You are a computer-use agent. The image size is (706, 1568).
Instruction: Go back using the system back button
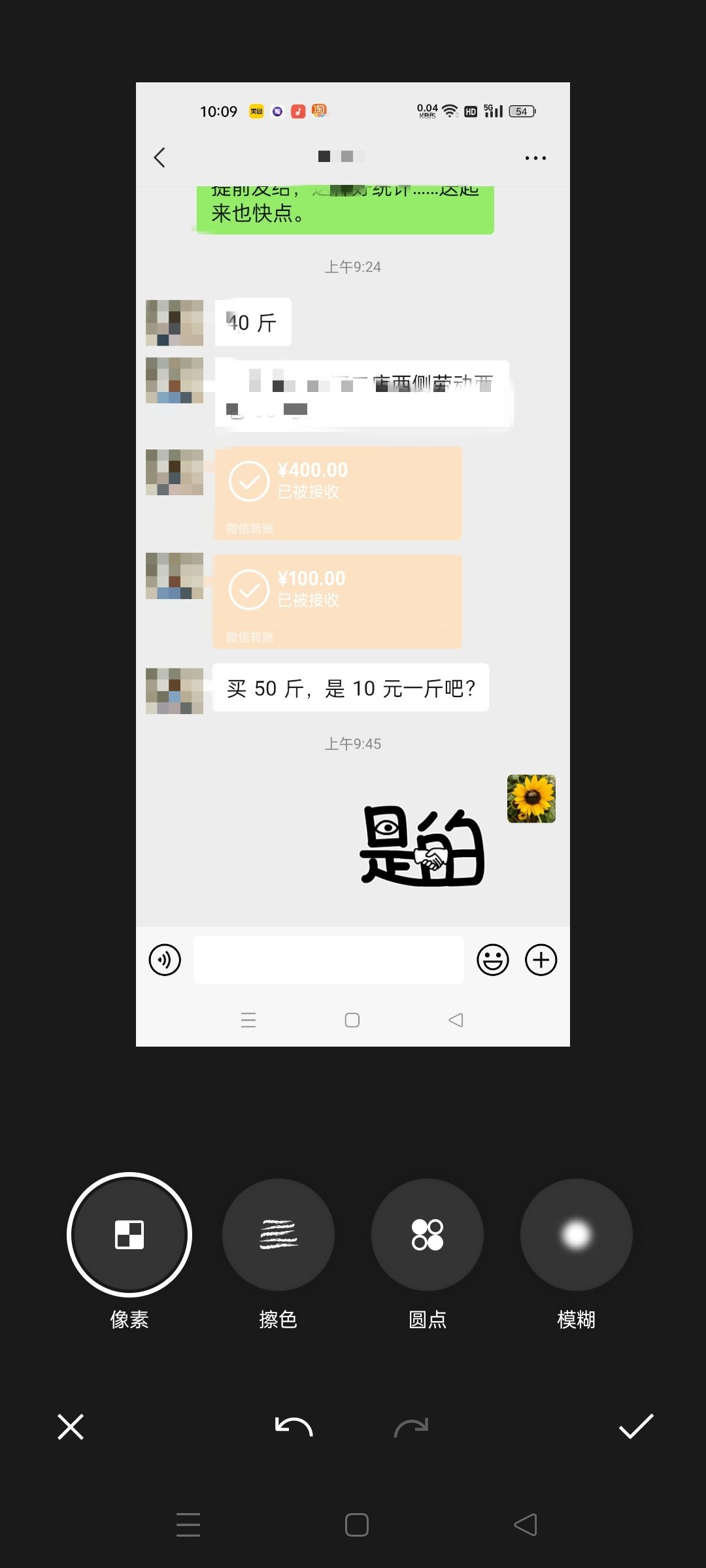point(526,1525)
